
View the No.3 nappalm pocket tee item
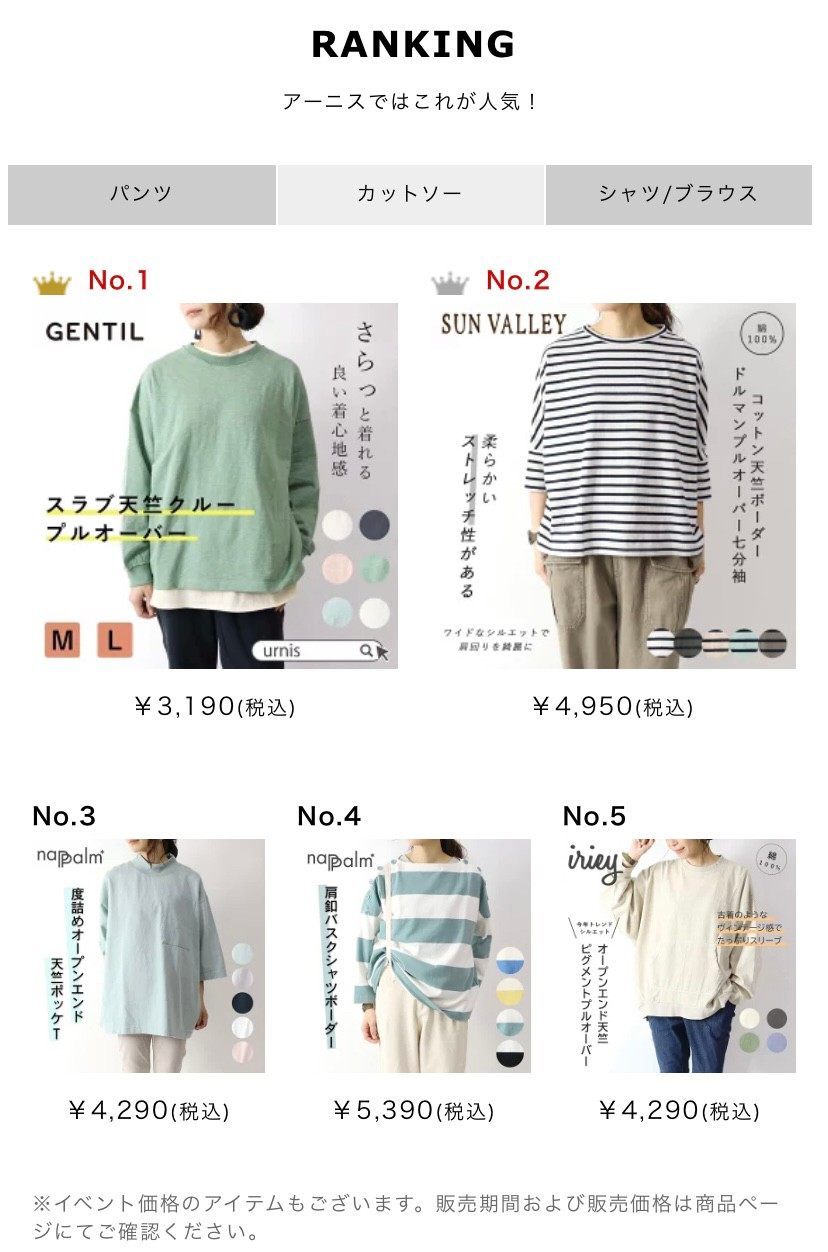point(149,956)
